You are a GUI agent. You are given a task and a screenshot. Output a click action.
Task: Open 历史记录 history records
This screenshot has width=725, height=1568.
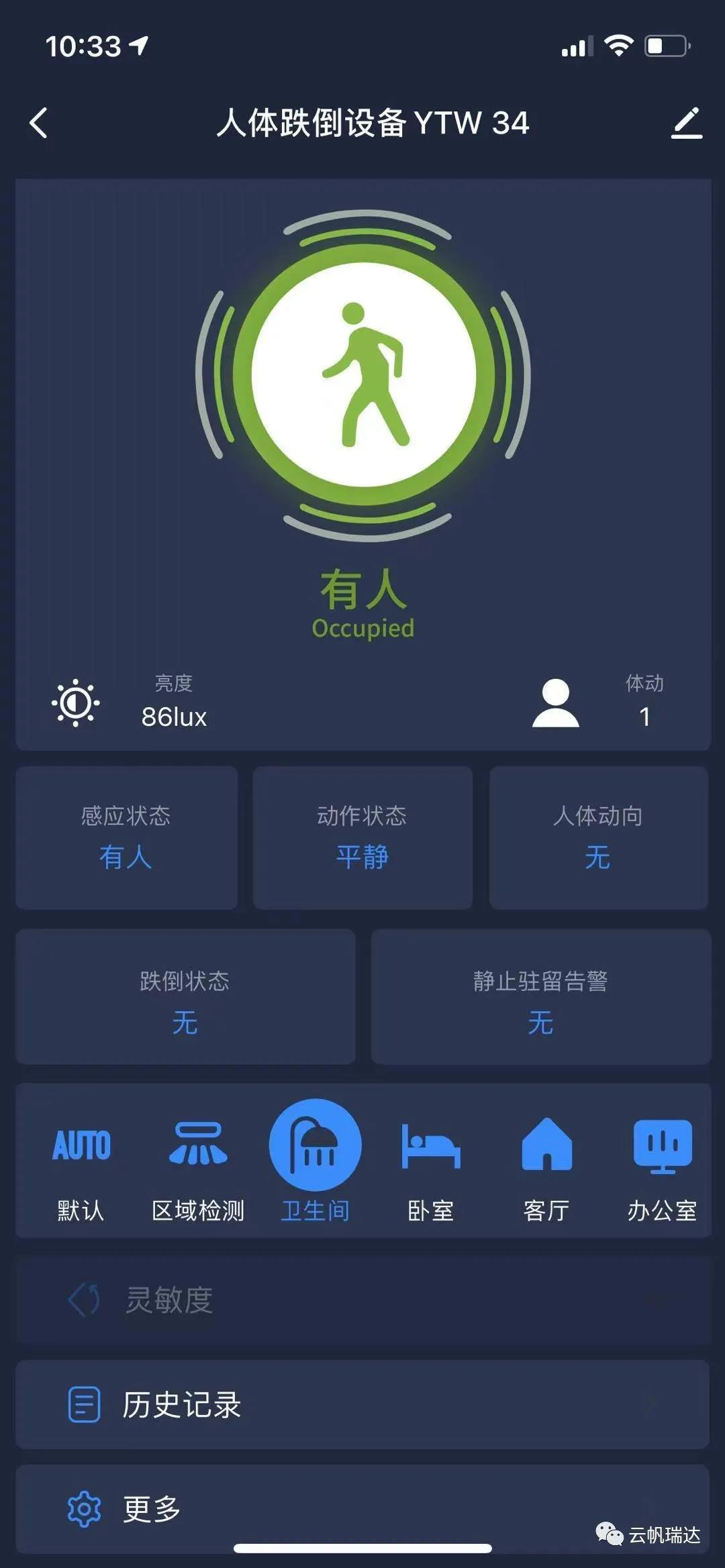click(362, 1404)
